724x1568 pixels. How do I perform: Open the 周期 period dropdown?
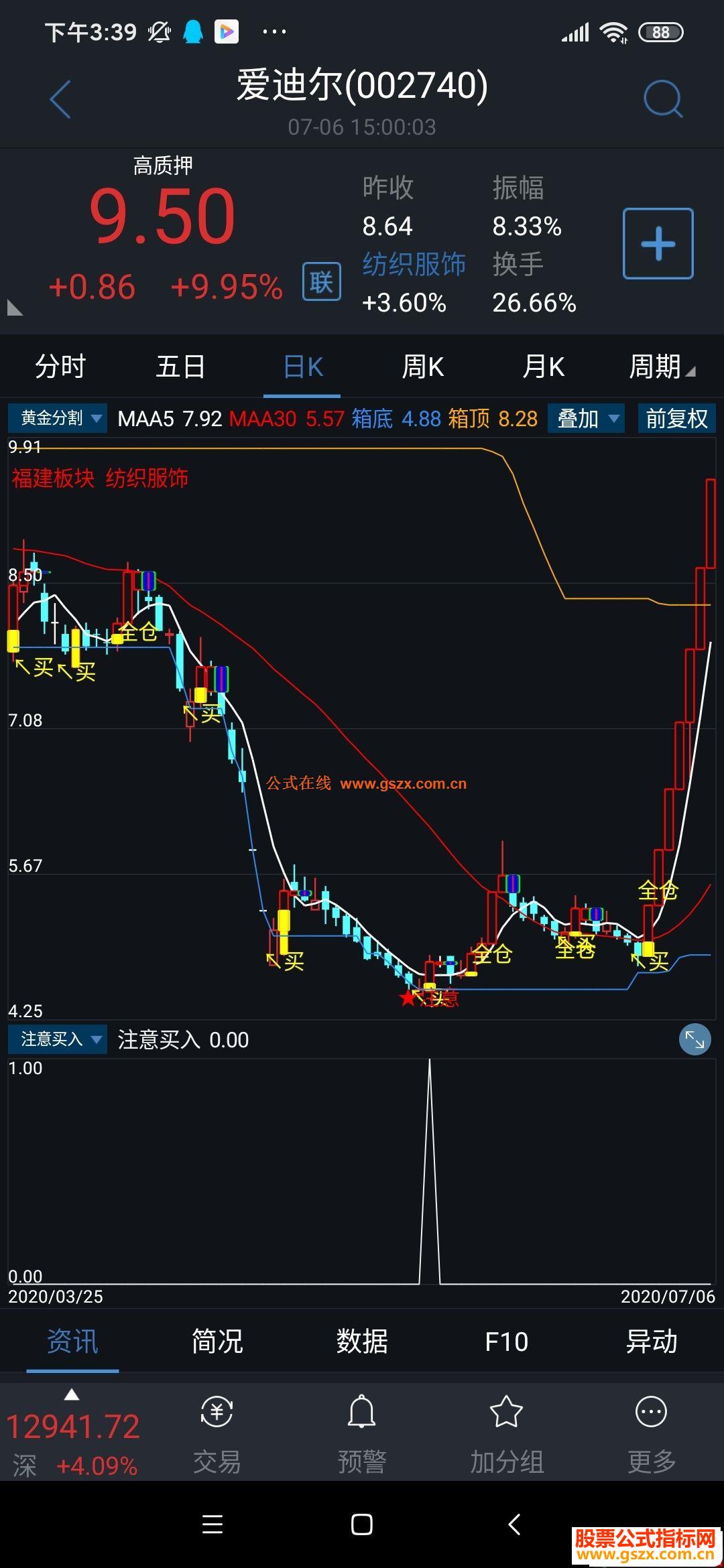(x=661, y=367)
